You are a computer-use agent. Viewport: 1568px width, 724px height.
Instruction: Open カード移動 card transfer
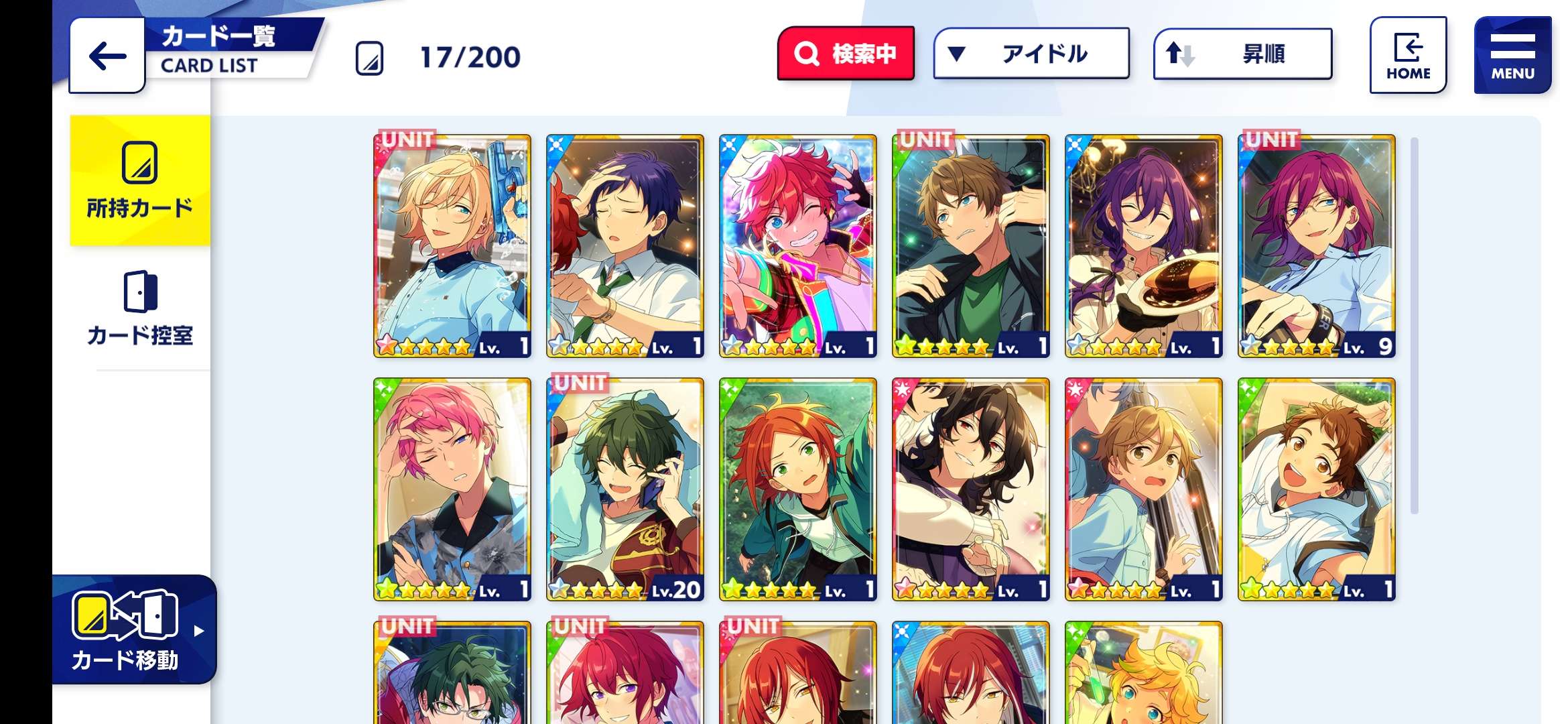tap(134, 630)
